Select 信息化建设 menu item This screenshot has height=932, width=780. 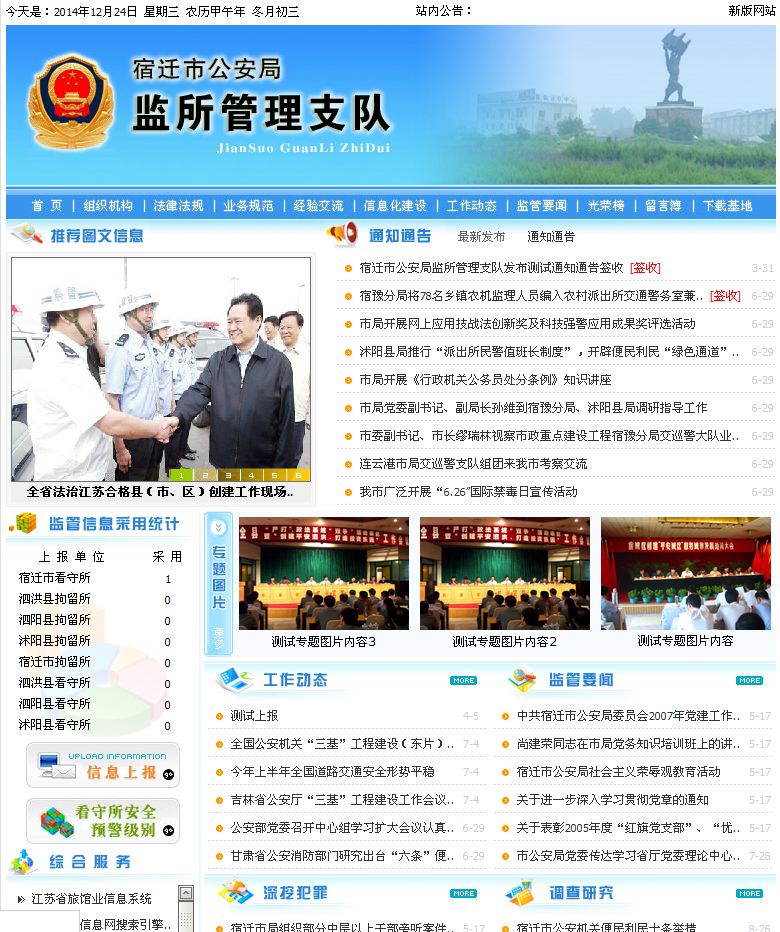click(395, 205)
